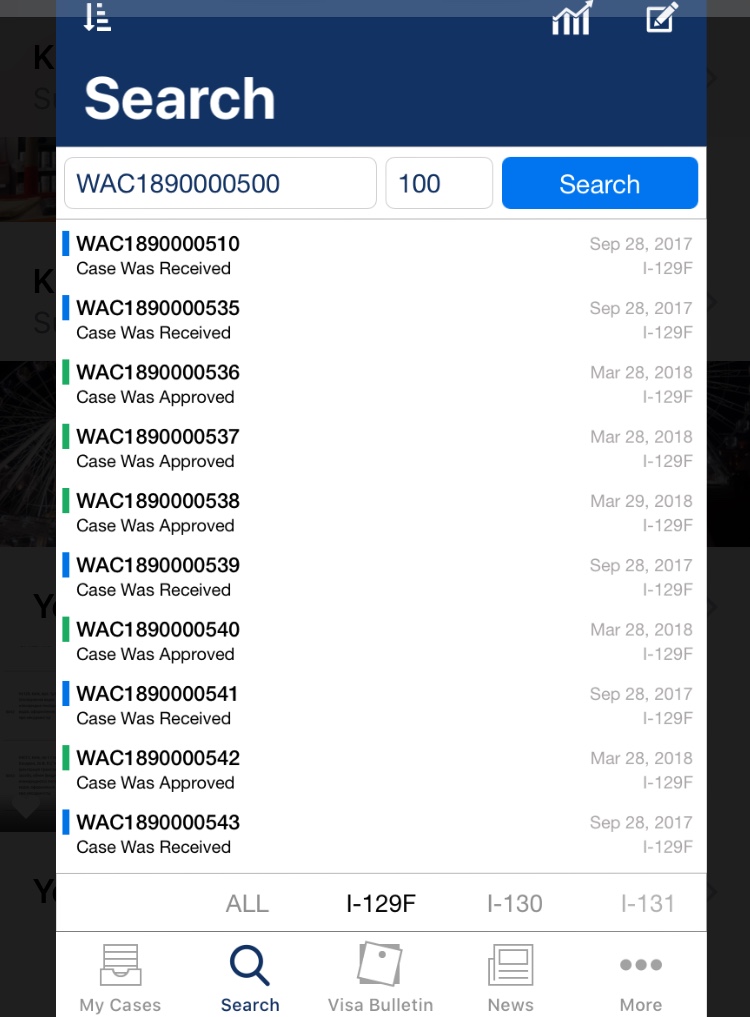Filter results by I-131
This screenshot has height=1017, width=750.
[x=648, y=904]
